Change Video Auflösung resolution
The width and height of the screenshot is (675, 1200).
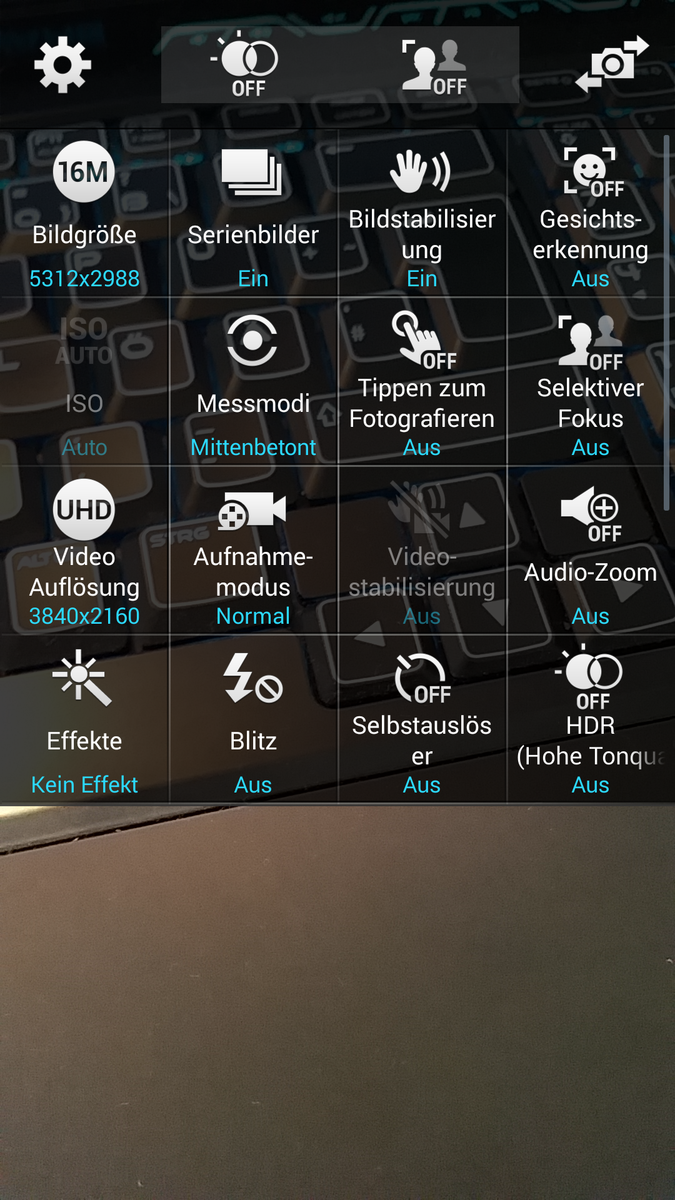click(84, 550)
